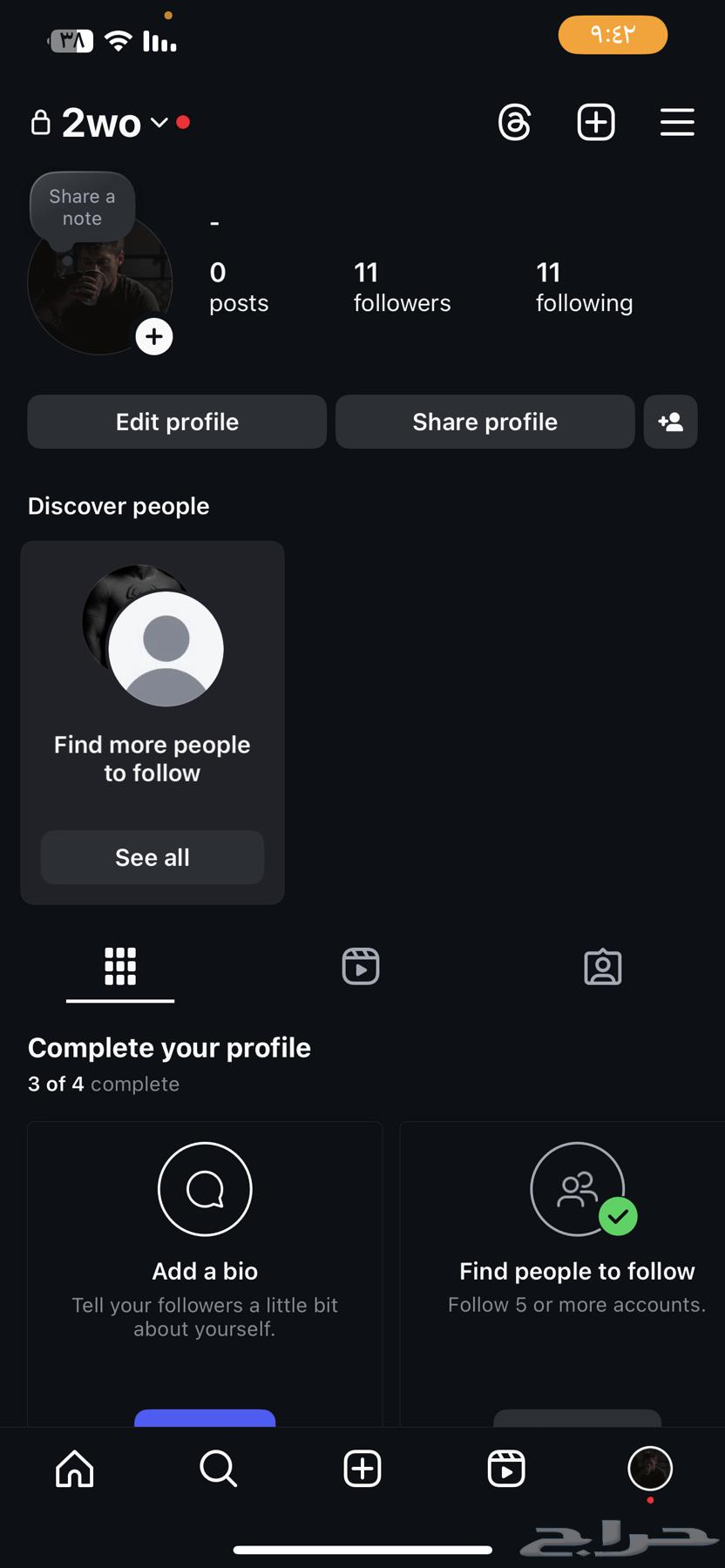
Task: Add a story with the profile picture plus badge
Action: tap(154, 337)
